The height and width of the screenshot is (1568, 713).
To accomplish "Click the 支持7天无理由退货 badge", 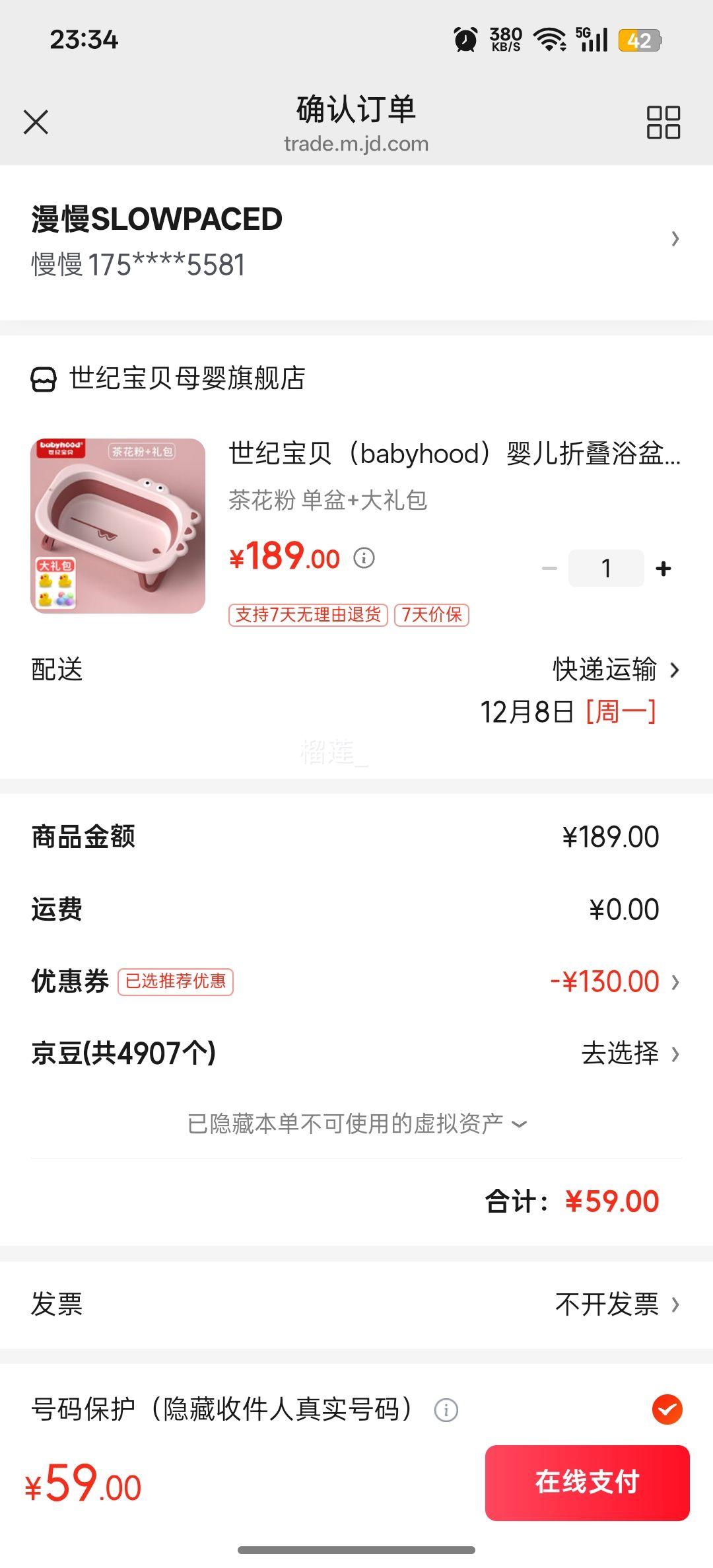I will tap(309, 615).
